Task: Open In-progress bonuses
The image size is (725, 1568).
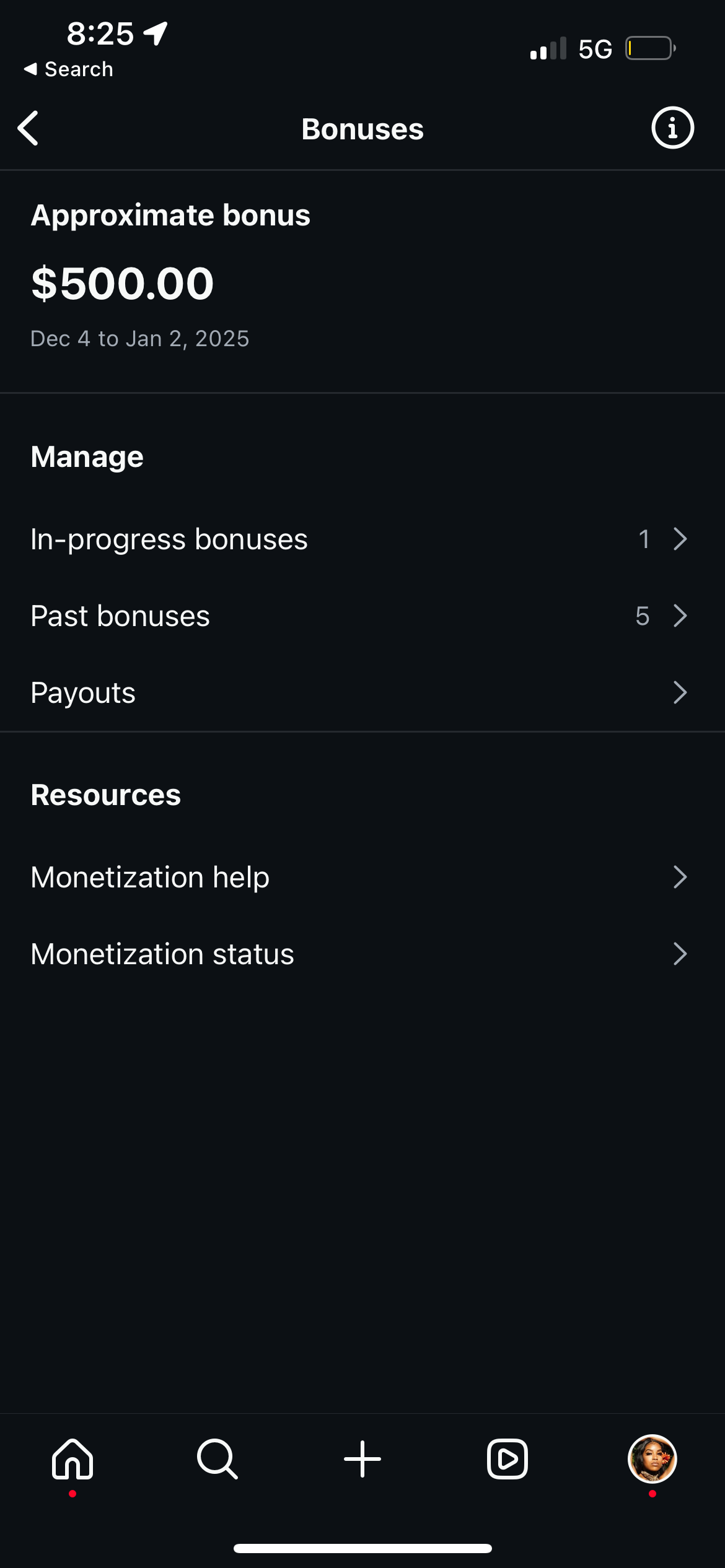Action: click(x=362, y=539)
